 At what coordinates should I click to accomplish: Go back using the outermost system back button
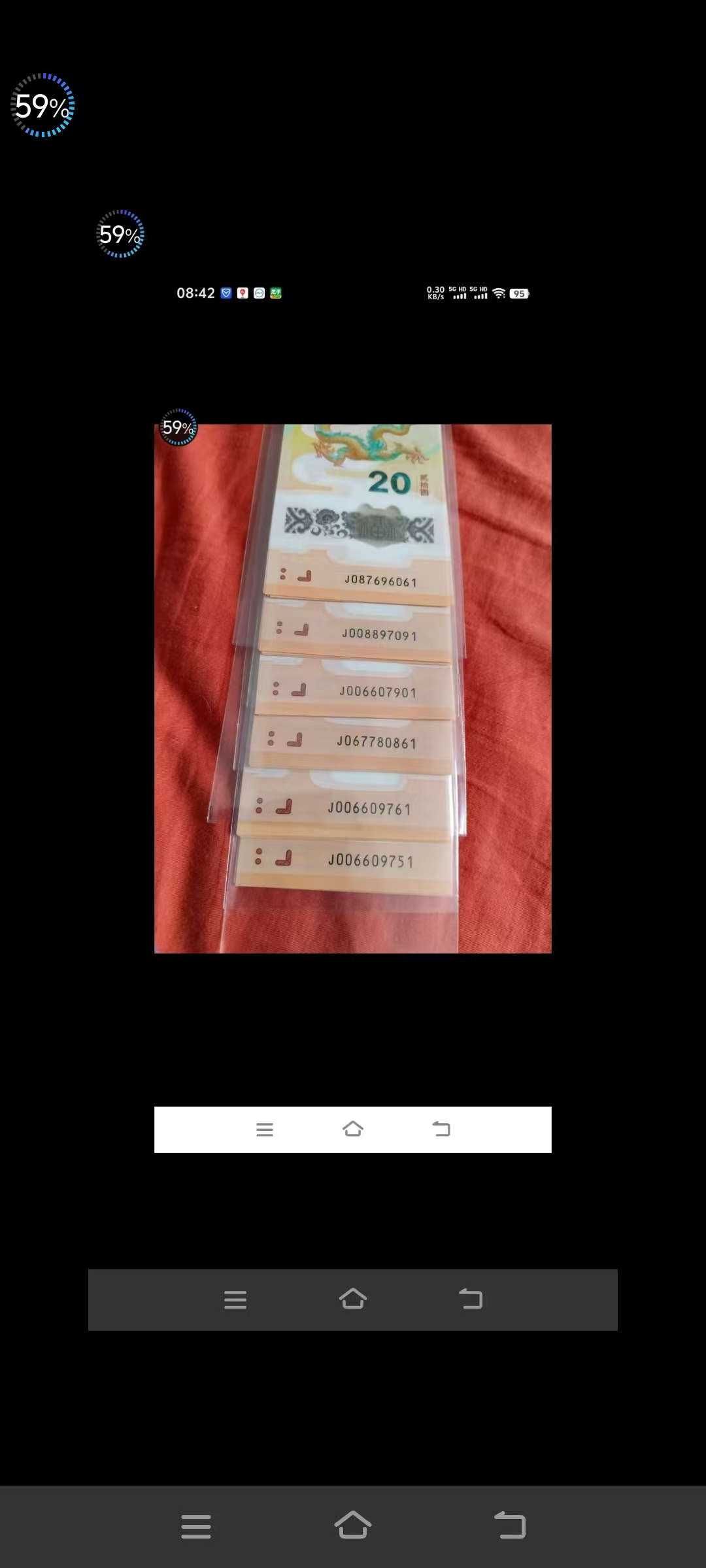tap(510, 1526)
